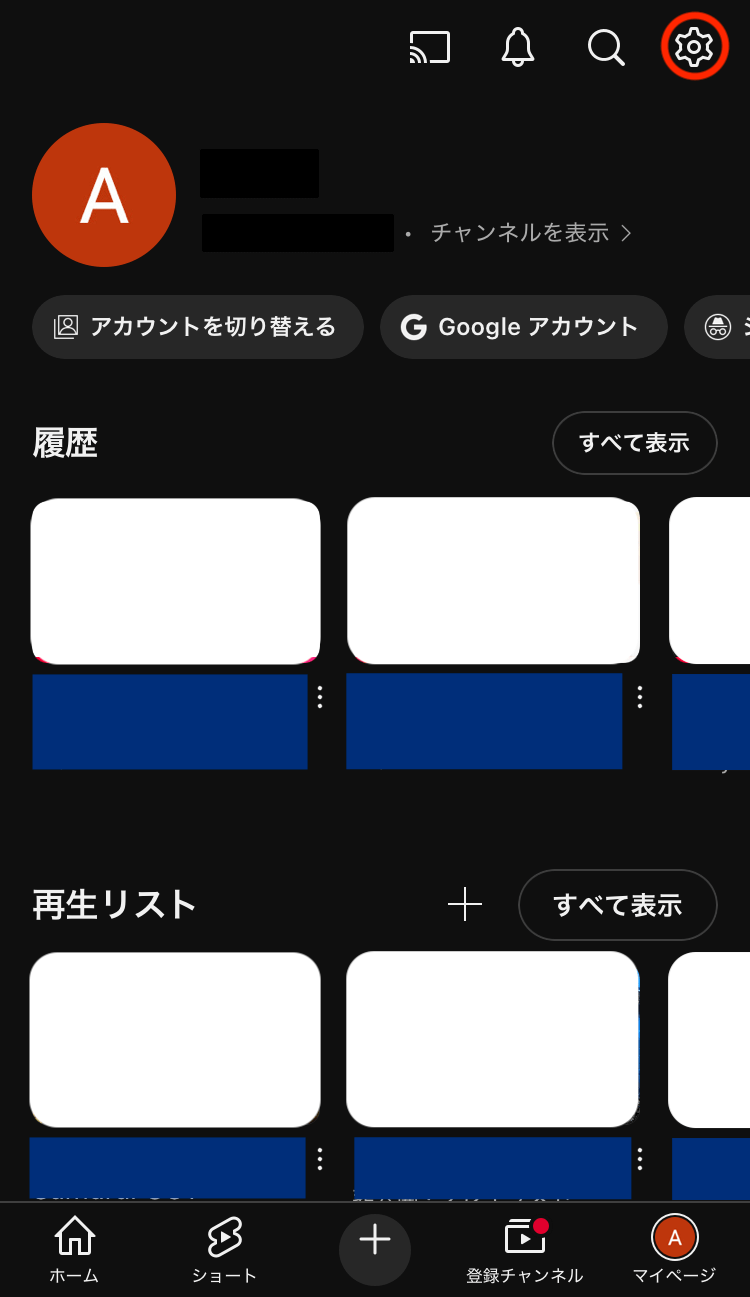Show all in the 履歴 section
The height and width of the screenshot is (1297, 750).
[635, 443]
